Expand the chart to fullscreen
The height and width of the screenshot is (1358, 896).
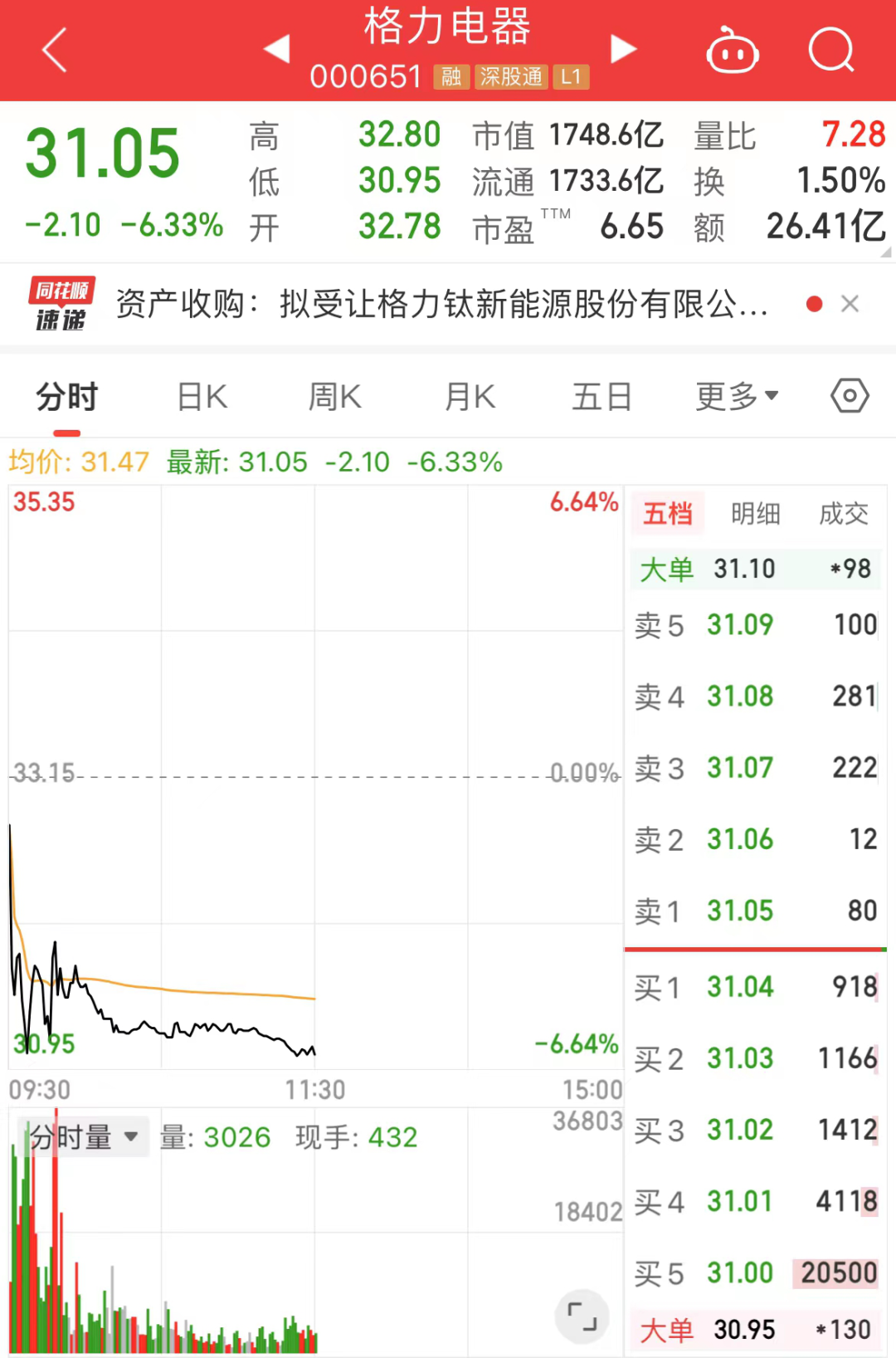[x=582, y=1316]
